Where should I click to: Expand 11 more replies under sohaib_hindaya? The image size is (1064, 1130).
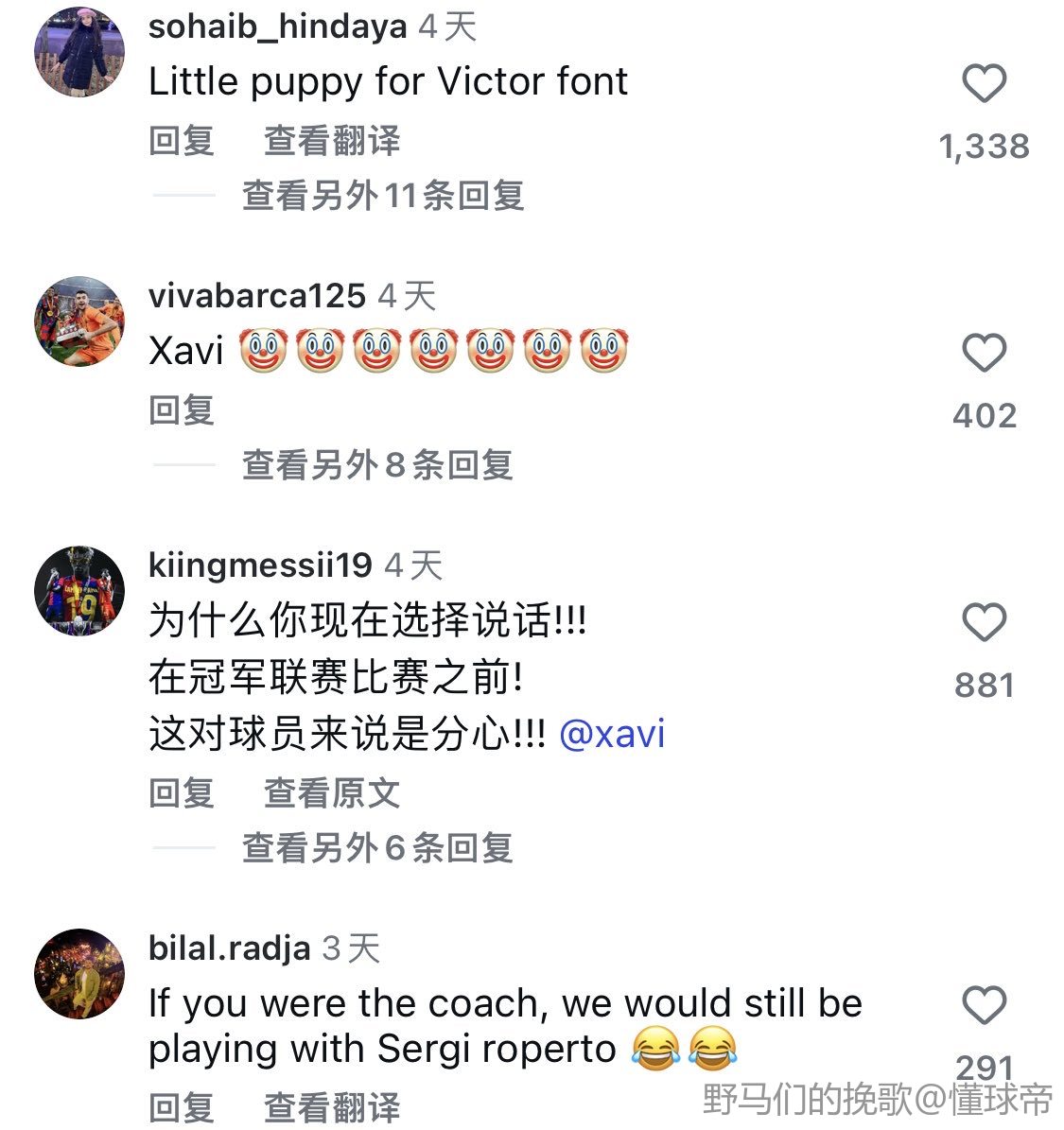pyautogui.click(x=383, y=196)
